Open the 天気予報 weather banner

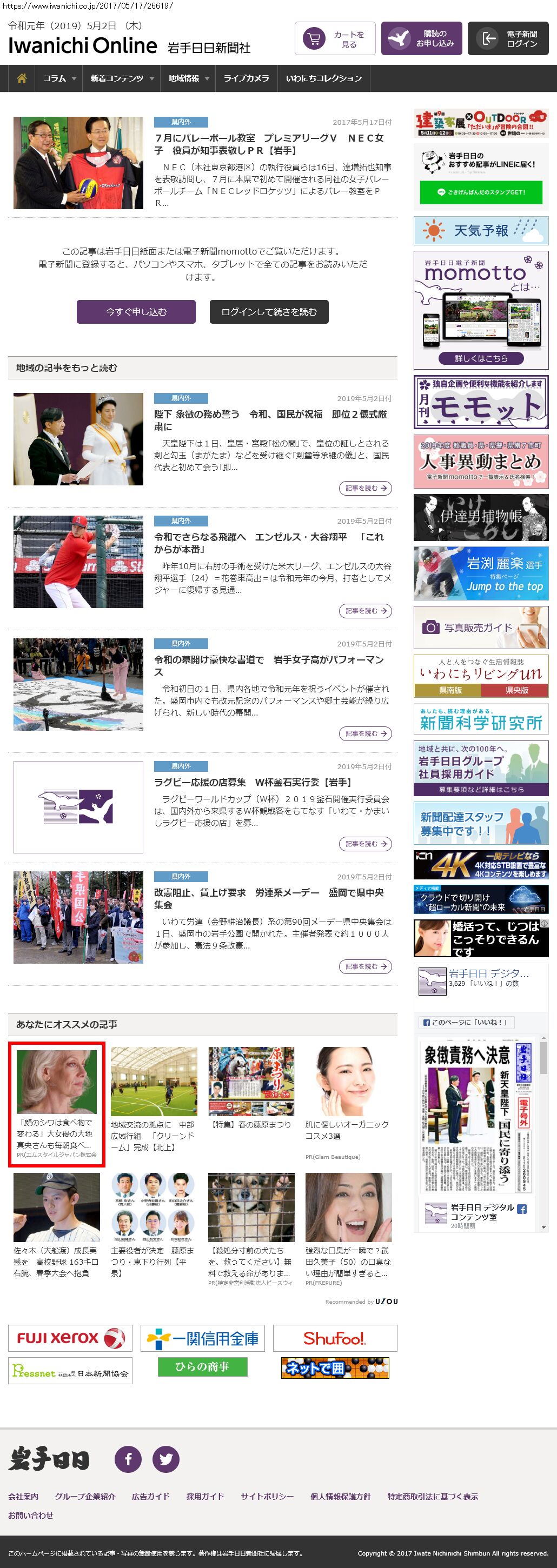point(481,231)
